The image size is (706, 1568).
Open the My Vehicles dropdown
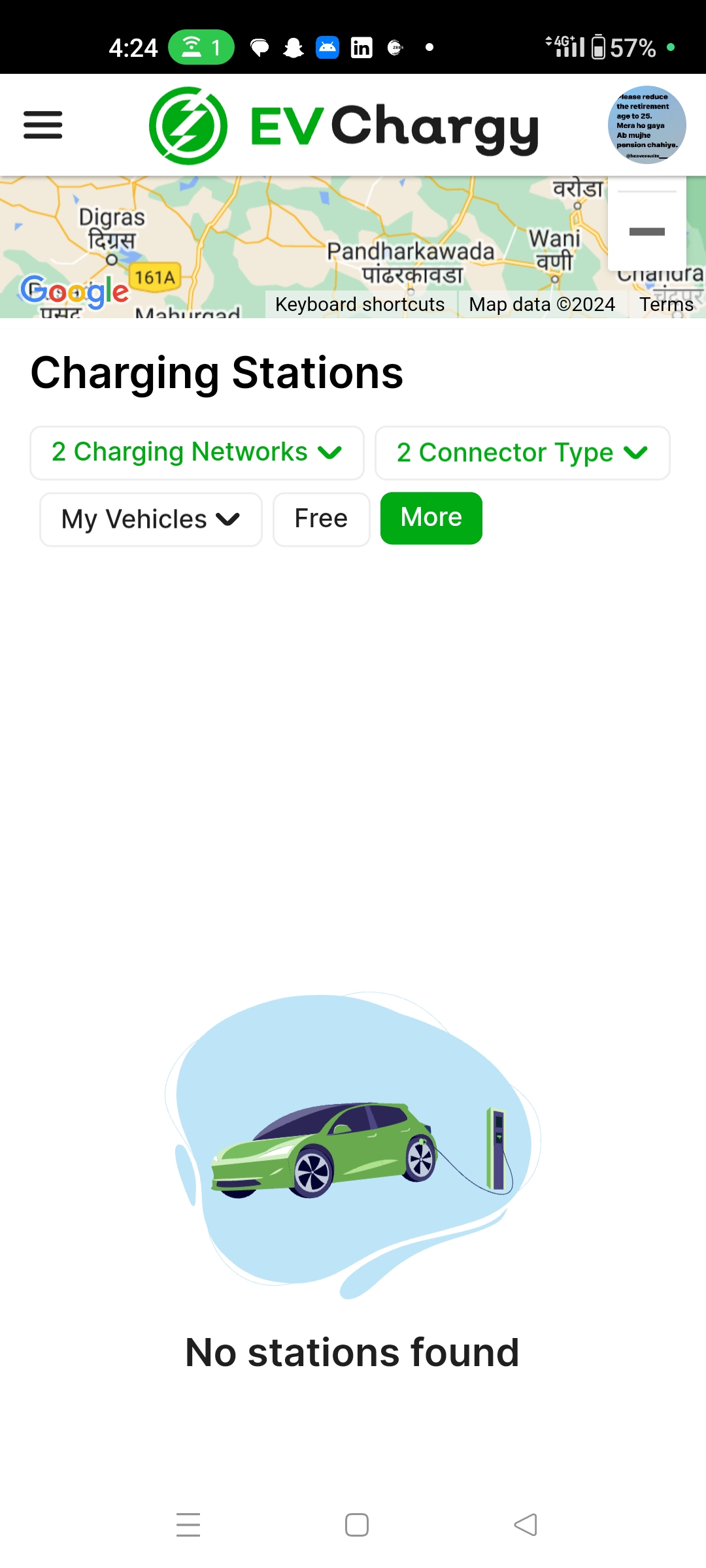pos(151,519)
